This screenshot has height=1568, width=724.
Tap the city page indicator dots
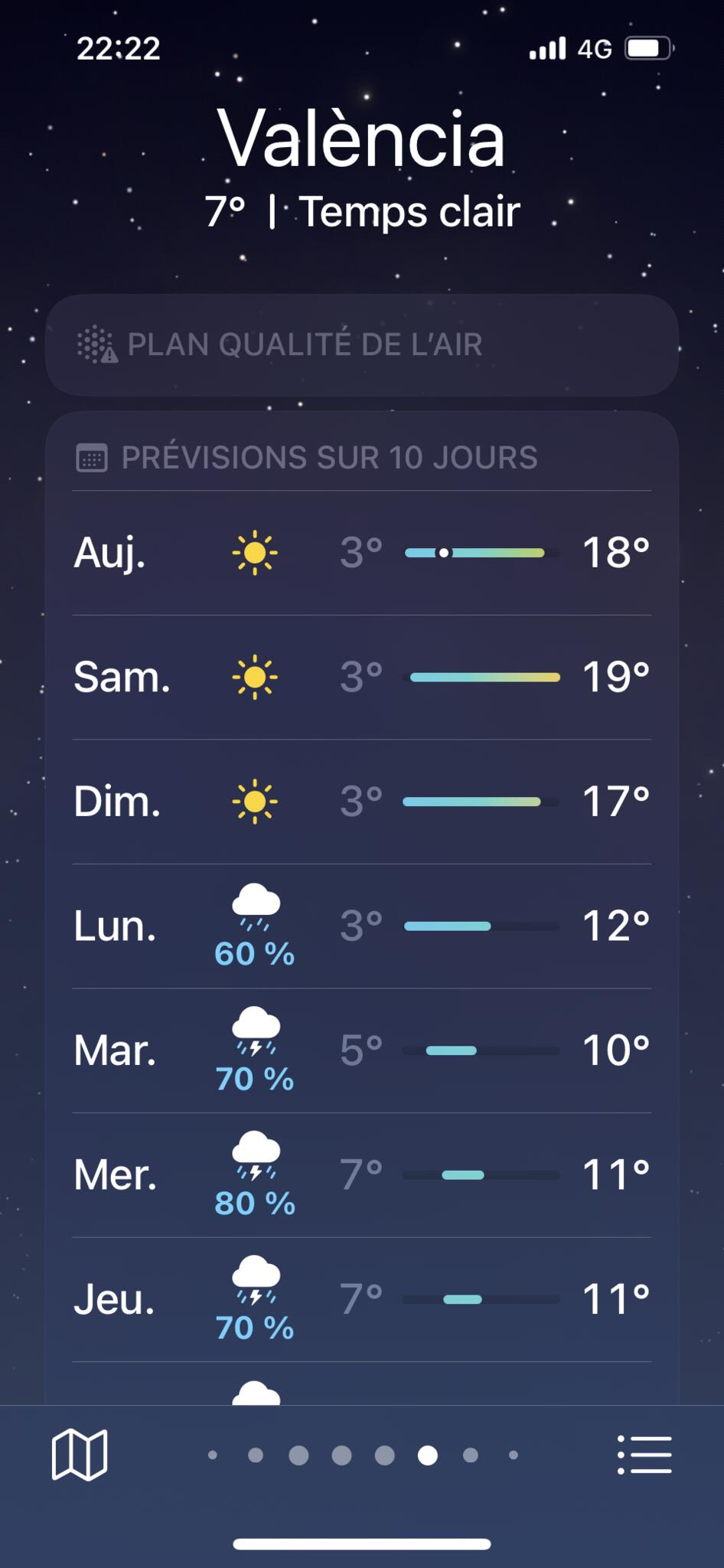pyautogui.click(x=363, y=1455)
